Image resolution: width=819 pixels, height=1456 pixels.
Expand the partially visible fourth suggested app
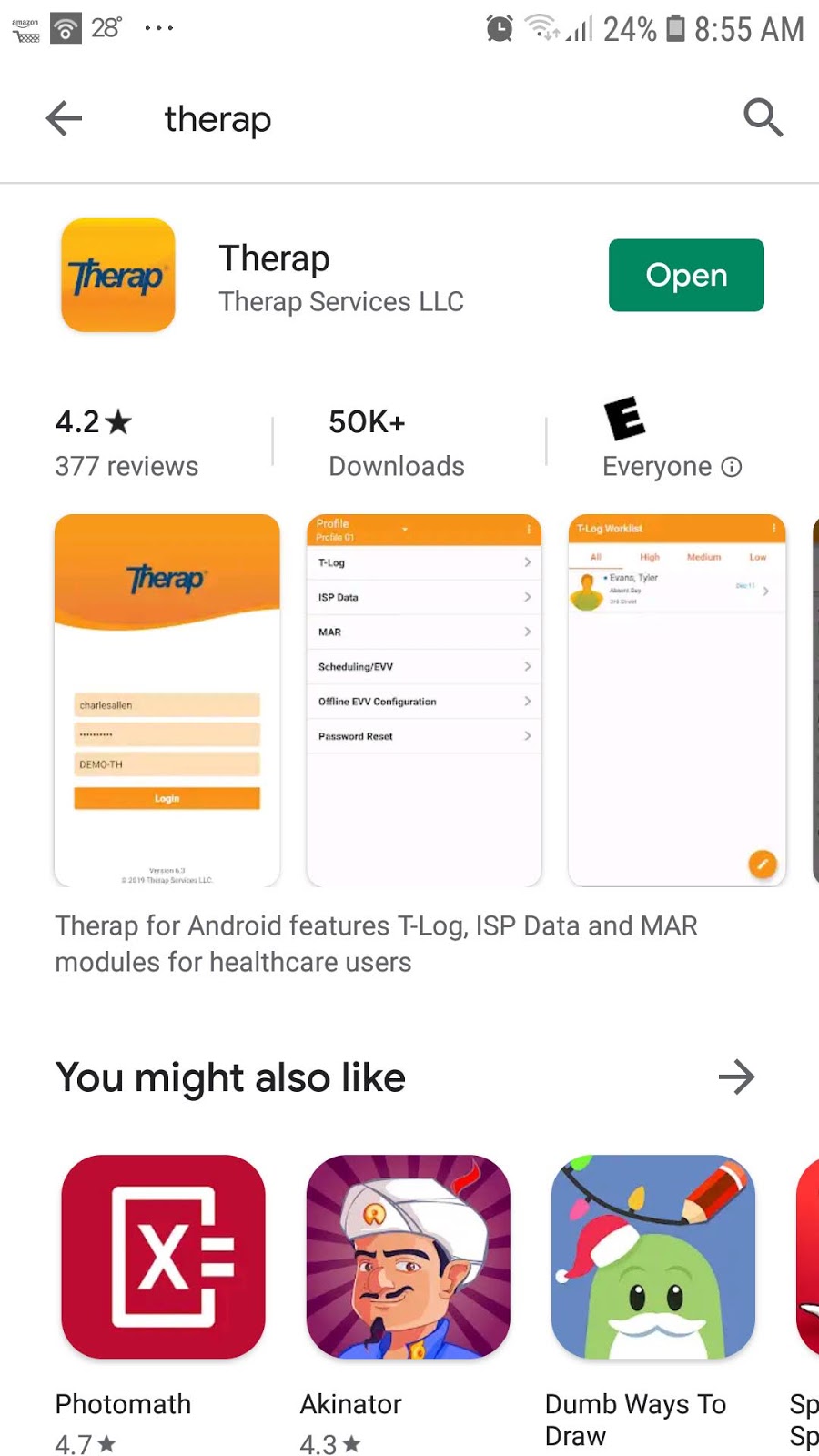[808, 1259]
